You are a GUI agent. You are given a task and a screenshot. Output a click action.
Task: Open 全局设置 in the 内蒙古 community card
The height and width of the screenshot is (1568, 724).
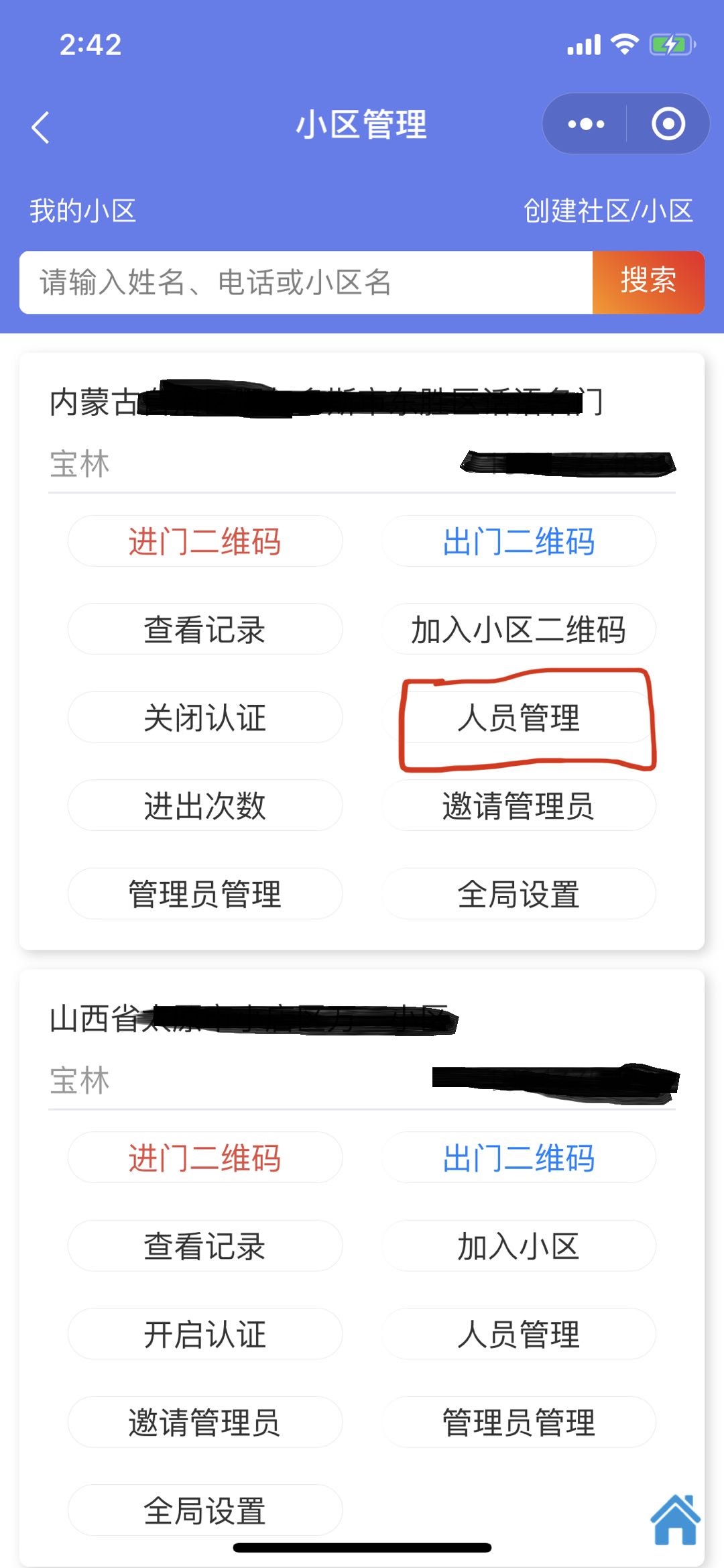(x=518, y=894)
